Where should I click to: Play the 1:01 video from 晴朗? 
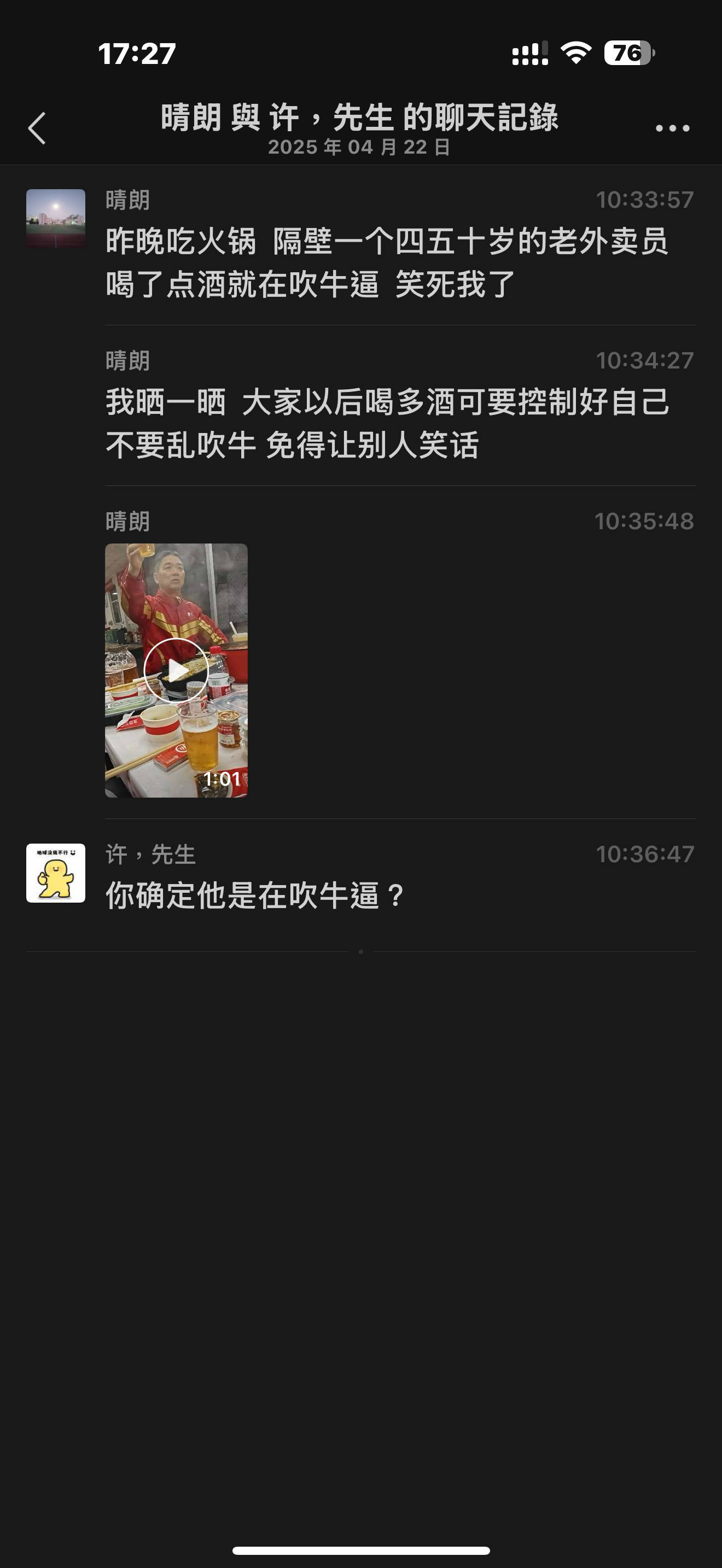point(176,670)
